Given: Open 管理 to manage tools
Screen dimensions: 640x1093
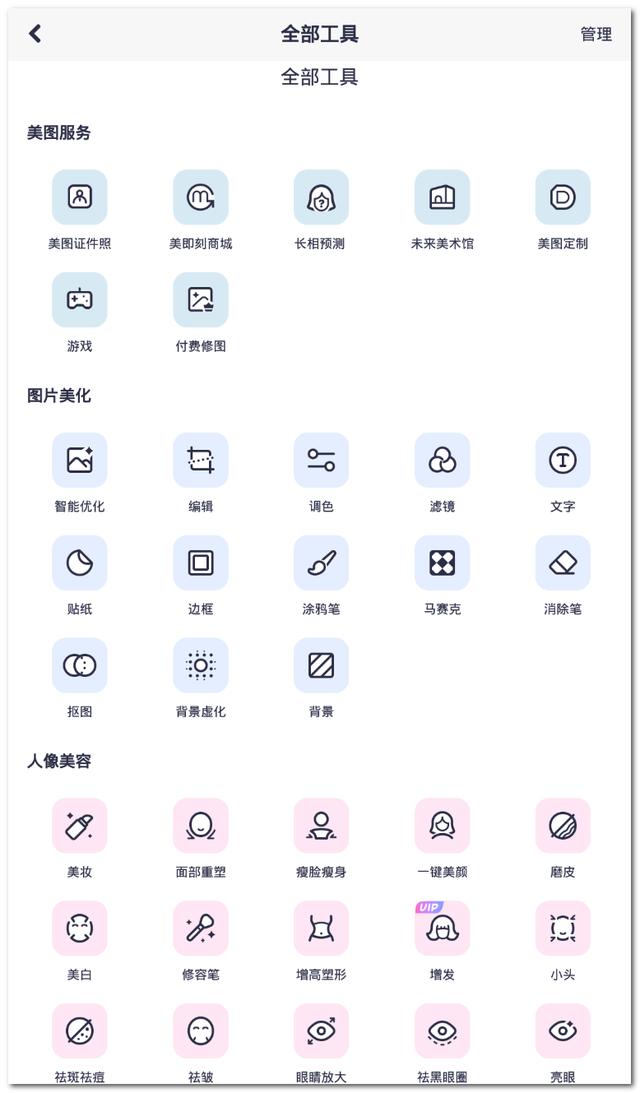Looking at the screenshot, I should pos(596,34).
